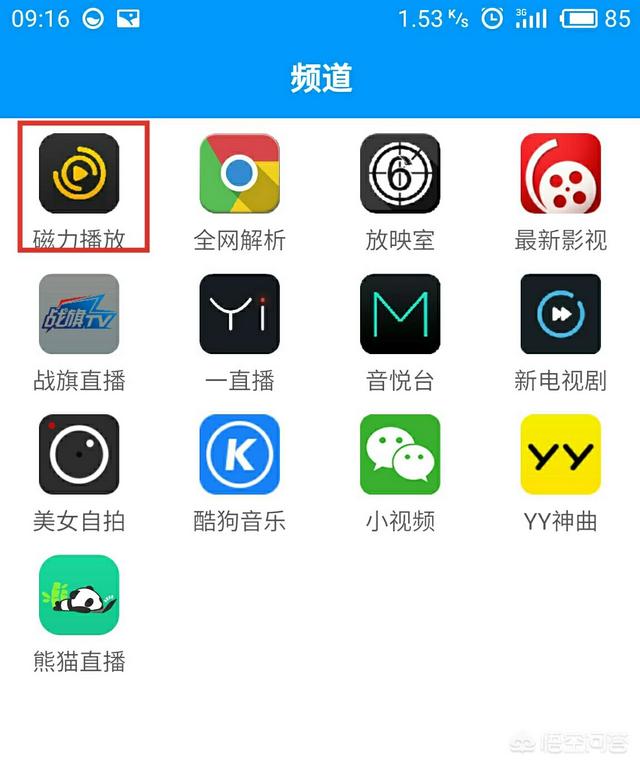Launch 酷狗音乐 channel

click(x=239, y=455)
